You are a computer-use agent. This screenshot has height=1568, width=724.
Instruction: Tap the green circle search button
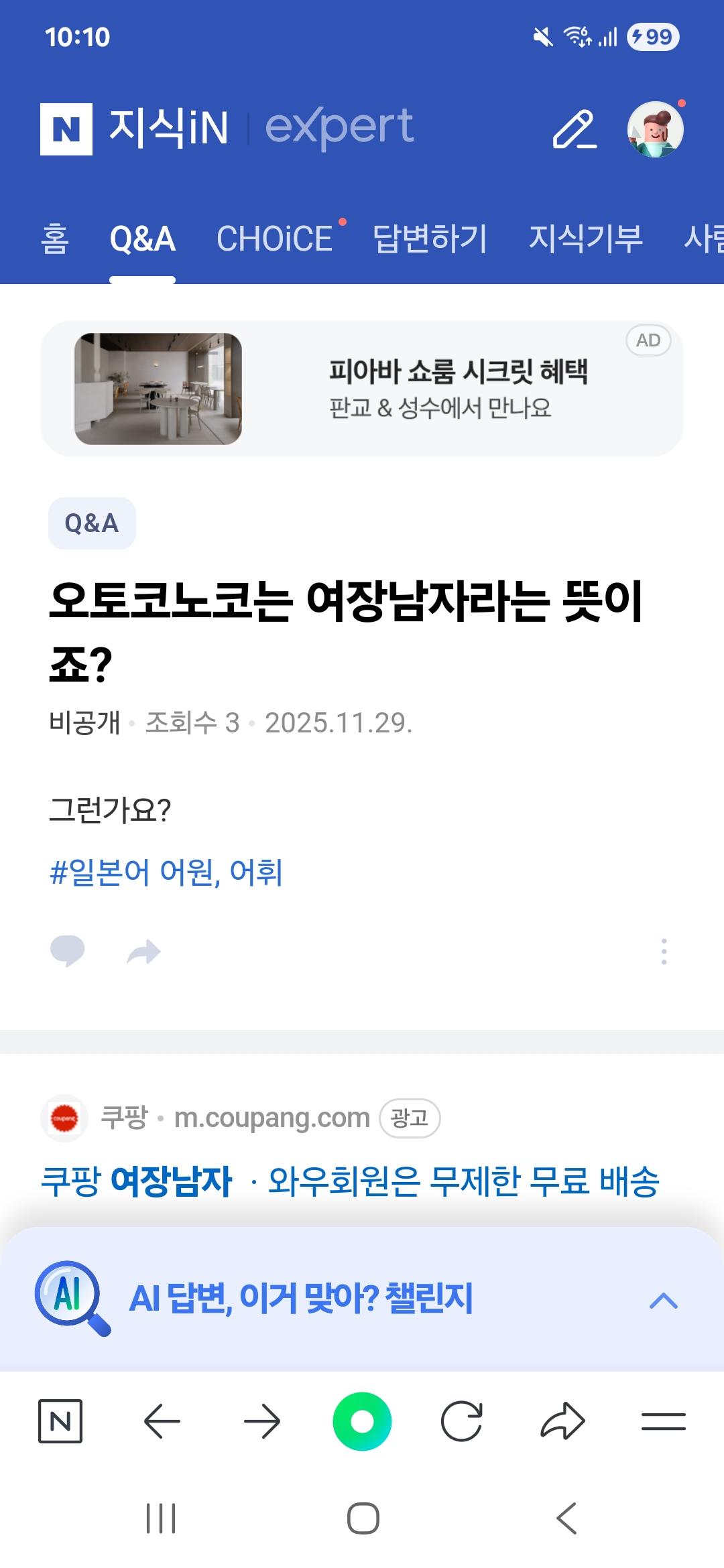(x=362, y=1421)
